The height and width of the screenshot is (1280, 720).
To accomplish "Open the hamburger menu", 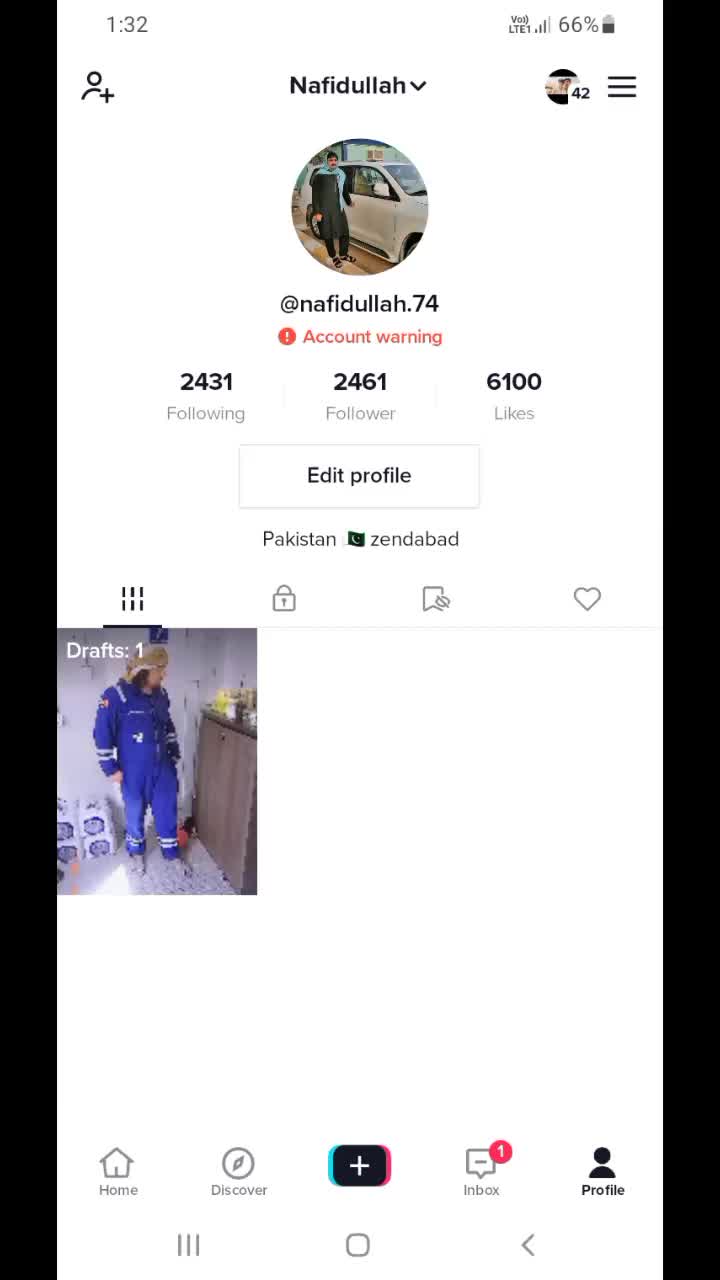I will pyautogui.click(x=621, y=87).
